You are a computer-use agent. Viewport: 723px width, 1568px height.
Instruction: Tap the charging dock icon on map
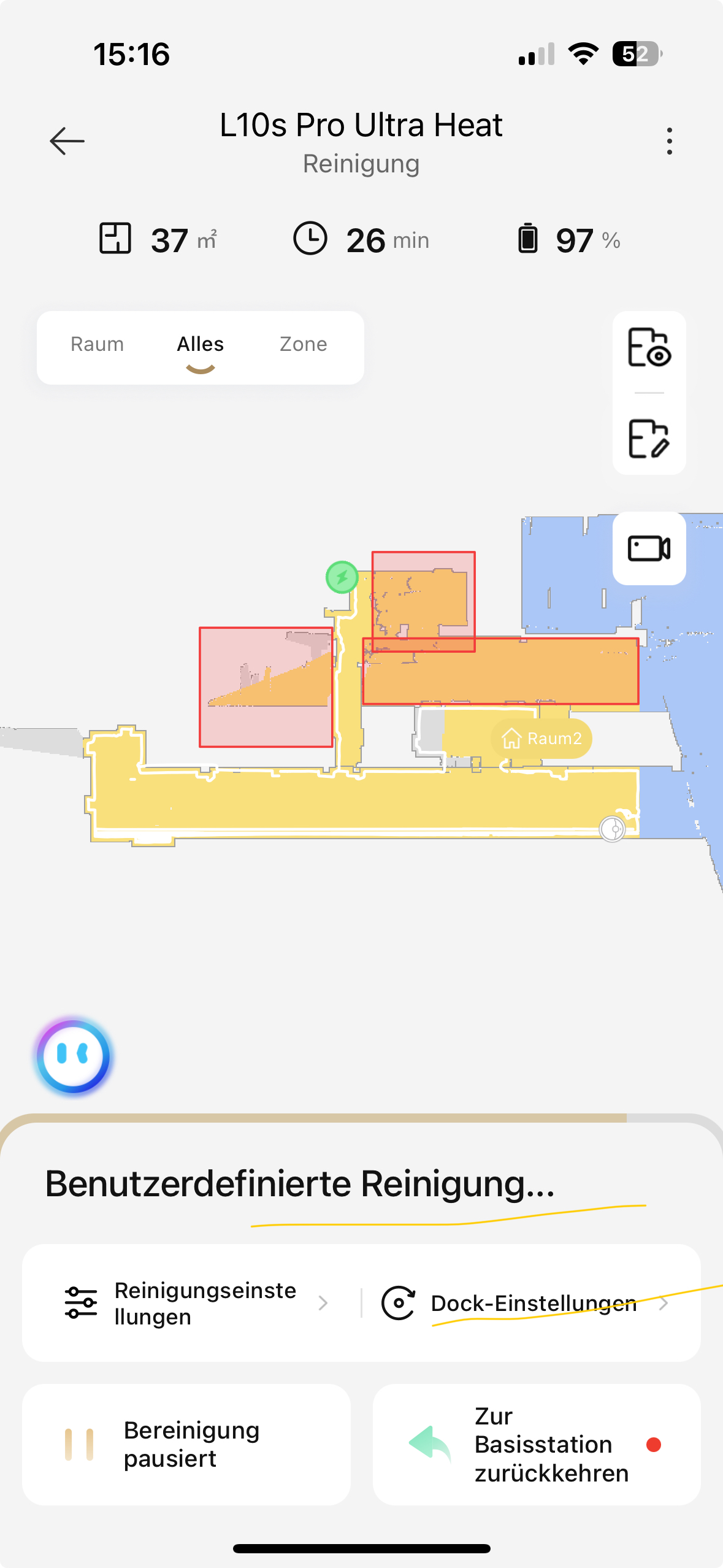342,577
